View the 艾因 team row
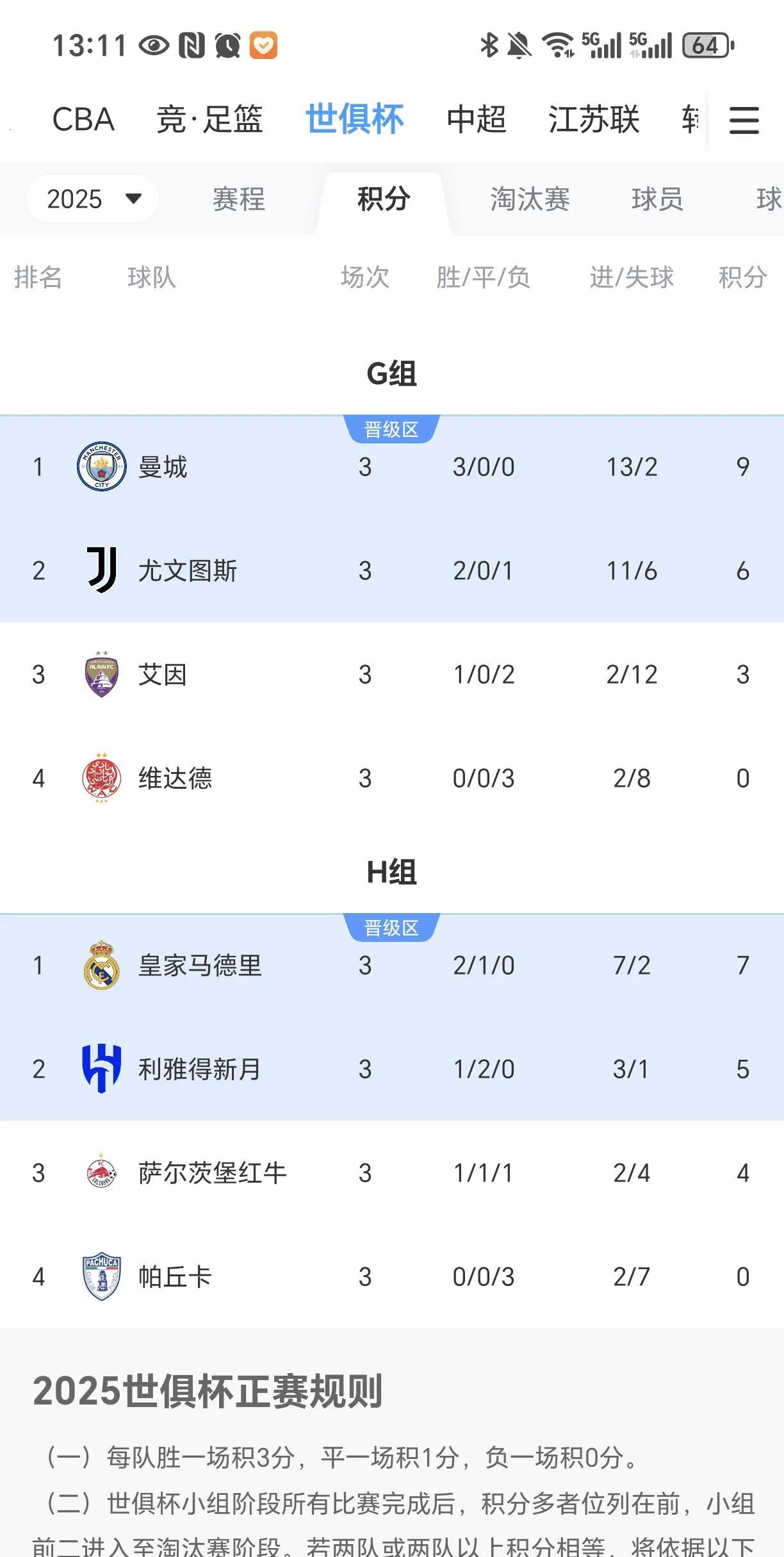This screenshot has width=784, height=1557. pyautogui.click(x=392, y=674)
